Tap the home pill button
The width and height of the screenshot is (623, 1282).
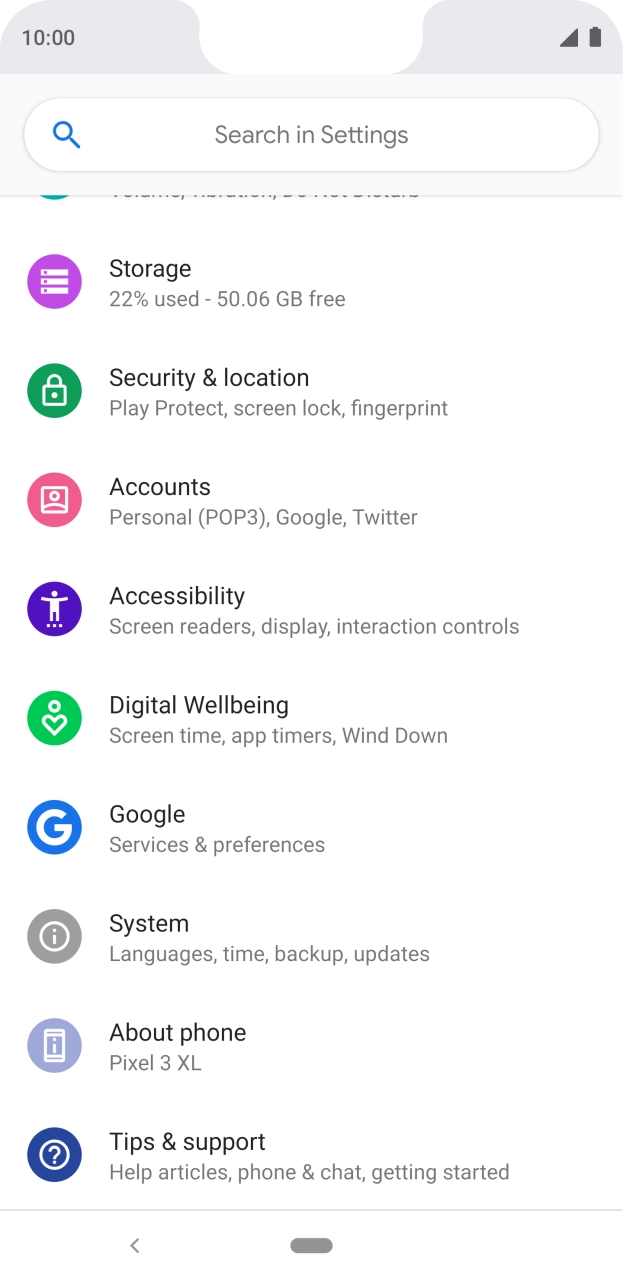311,1245
